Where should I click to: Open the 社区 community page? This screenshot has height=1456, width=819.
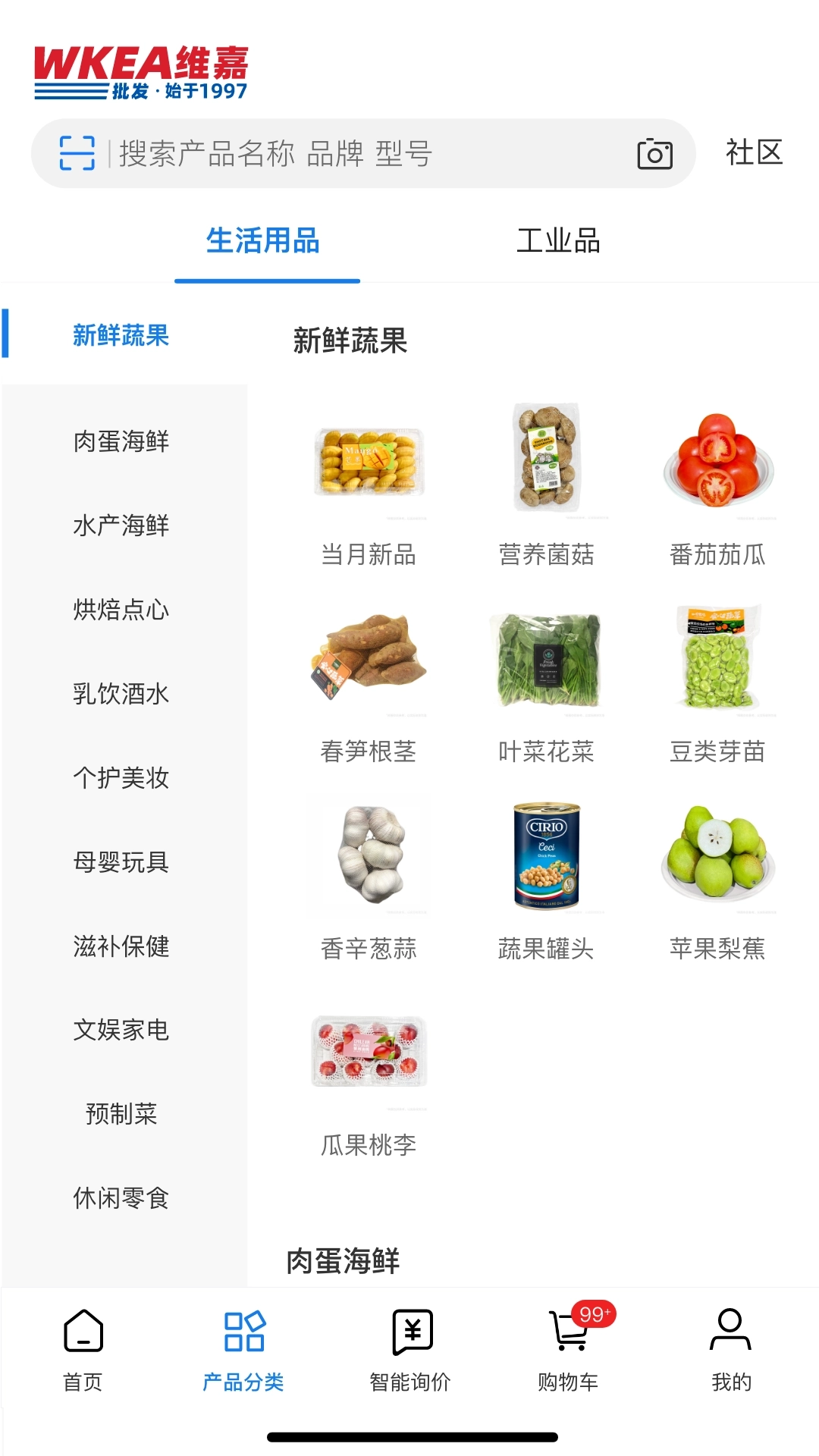coord(753,152)
